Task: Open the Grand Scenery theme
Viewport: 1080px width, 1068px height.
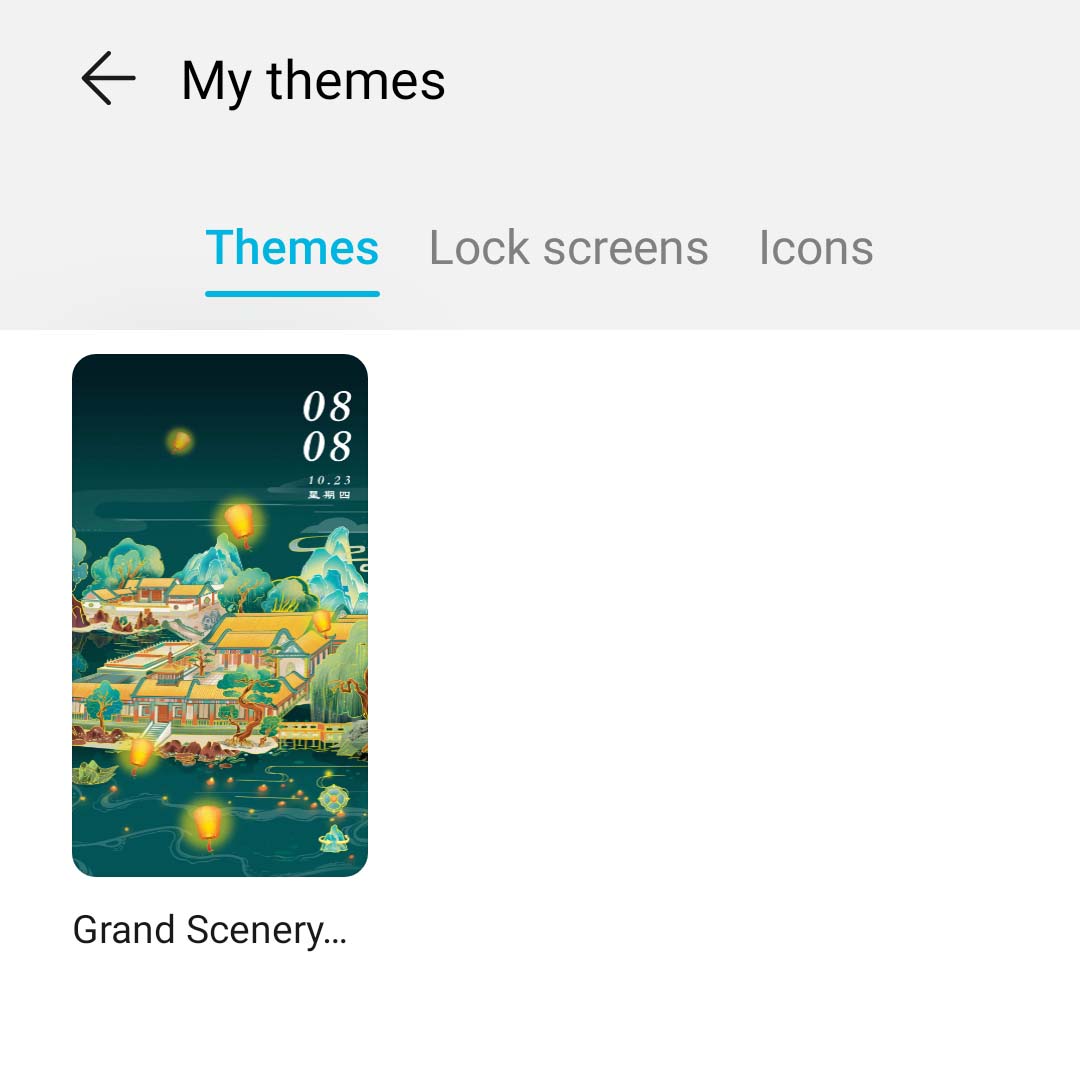Action: pyautogui.click(x=220, y=615)
